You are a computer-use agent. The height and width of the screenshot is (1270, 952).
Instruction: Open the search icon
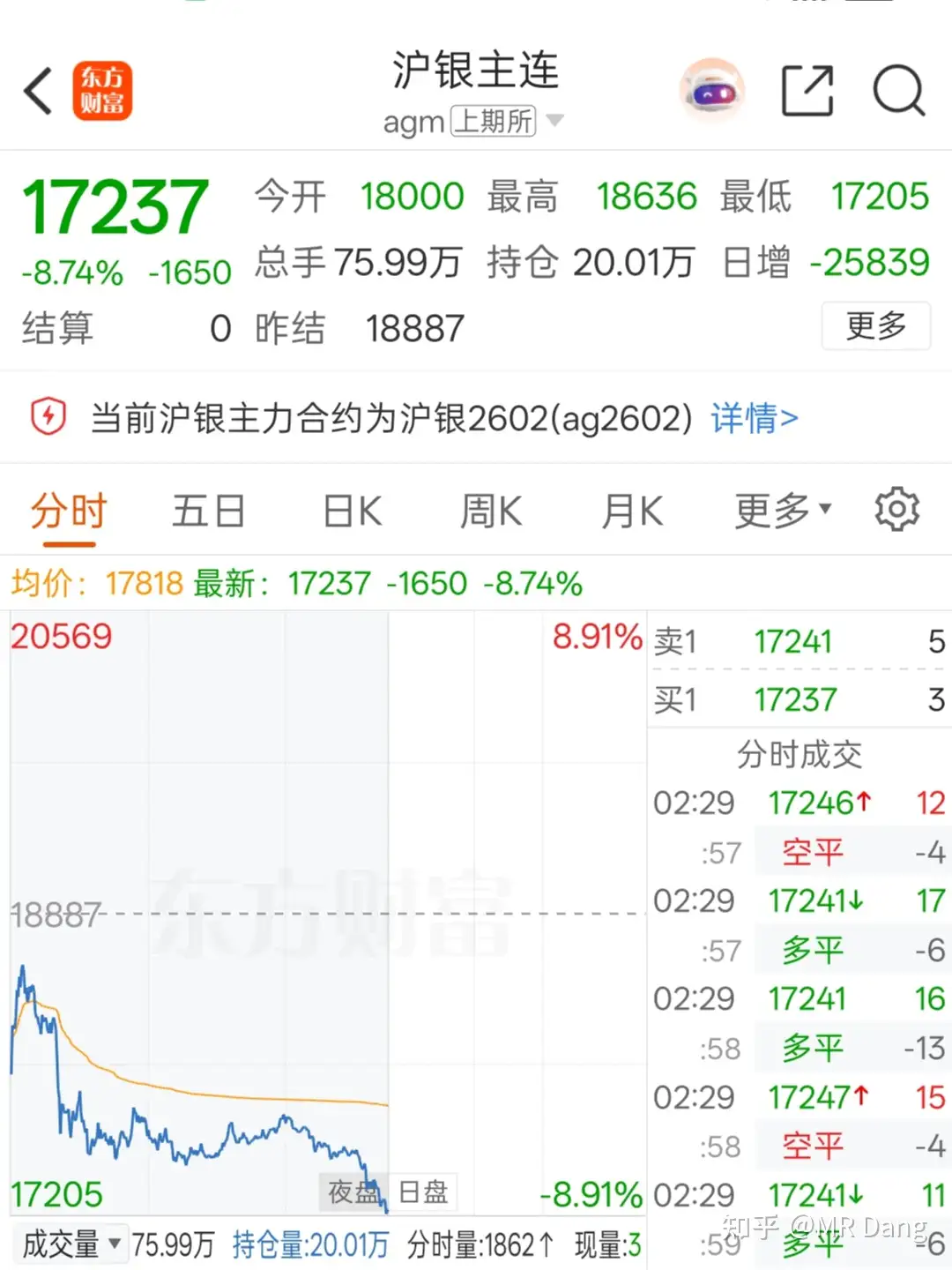coord(896,89)
